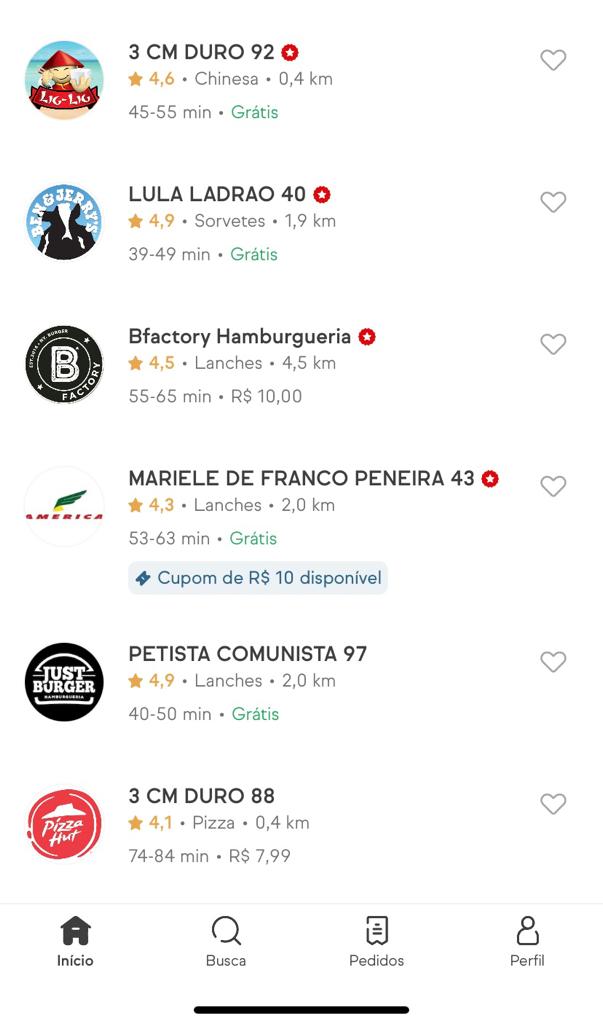Add Bfactory Hamburgueria to favorites

tap(553, 344)
